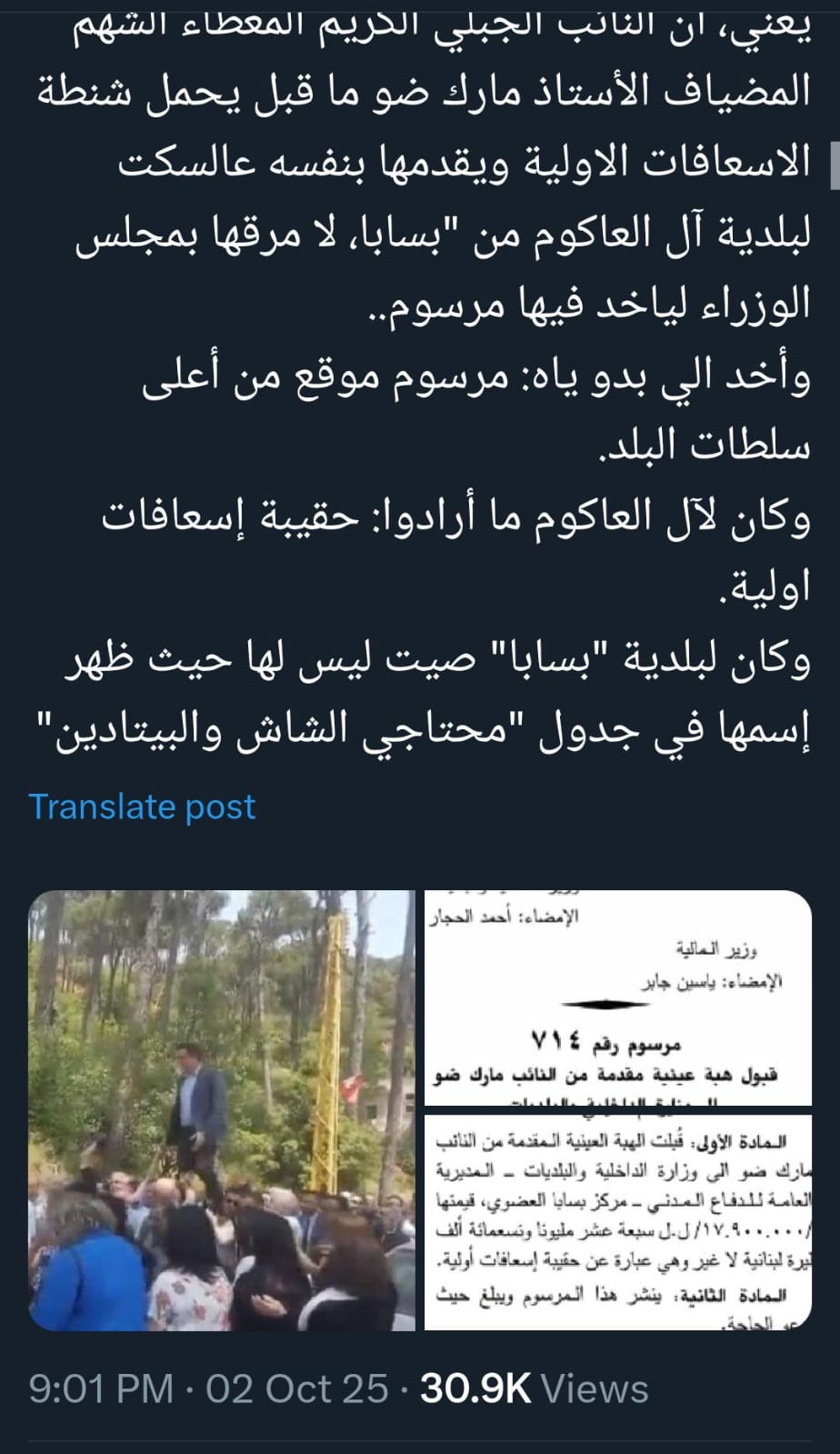The image size is (840, 1454).
Task: Open the document image about the first-aid kit donation
Action: [x=617, y=1222]
